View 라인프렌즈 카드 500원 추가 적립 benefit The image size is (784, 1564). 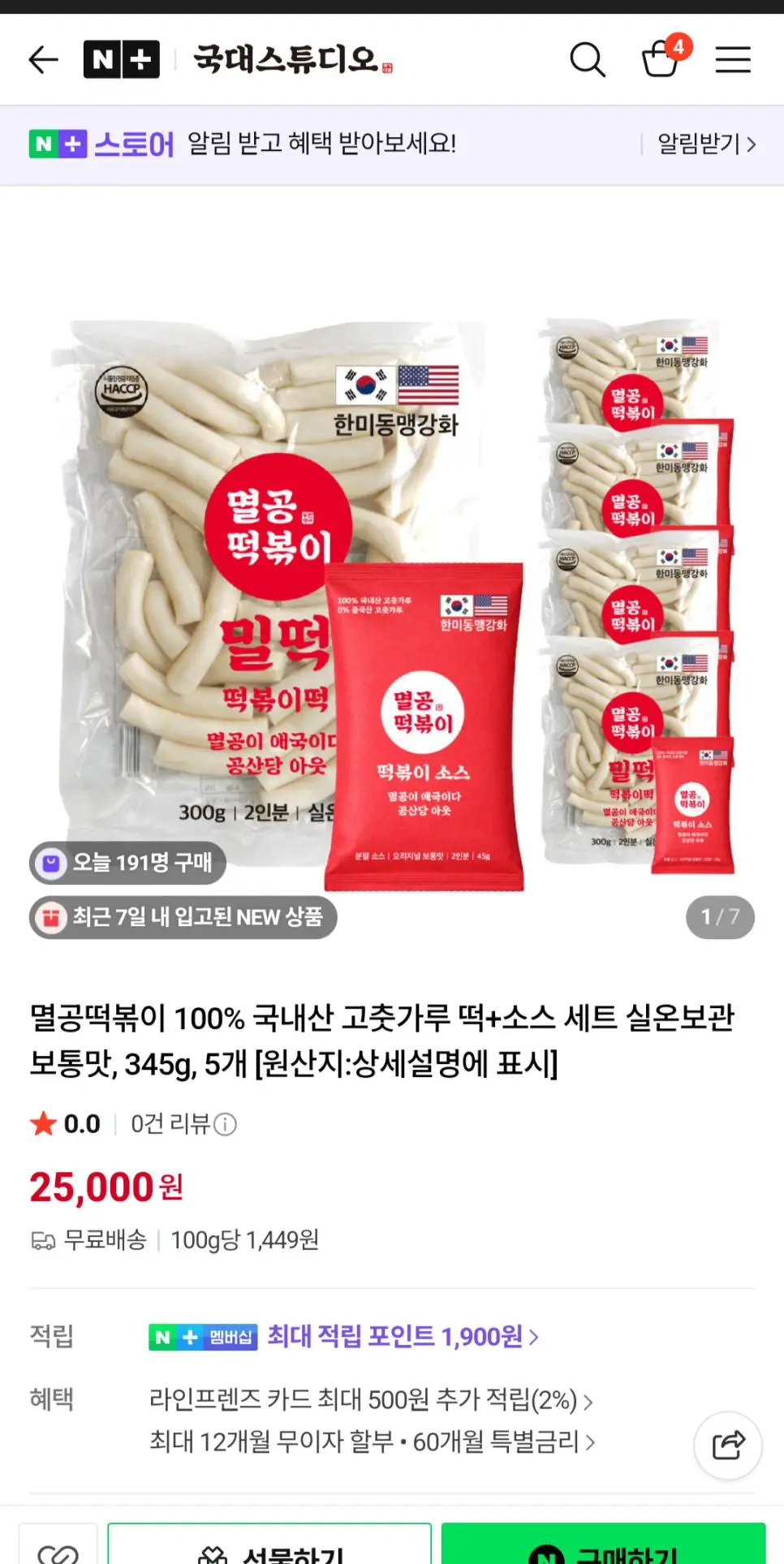[371, 1400]
